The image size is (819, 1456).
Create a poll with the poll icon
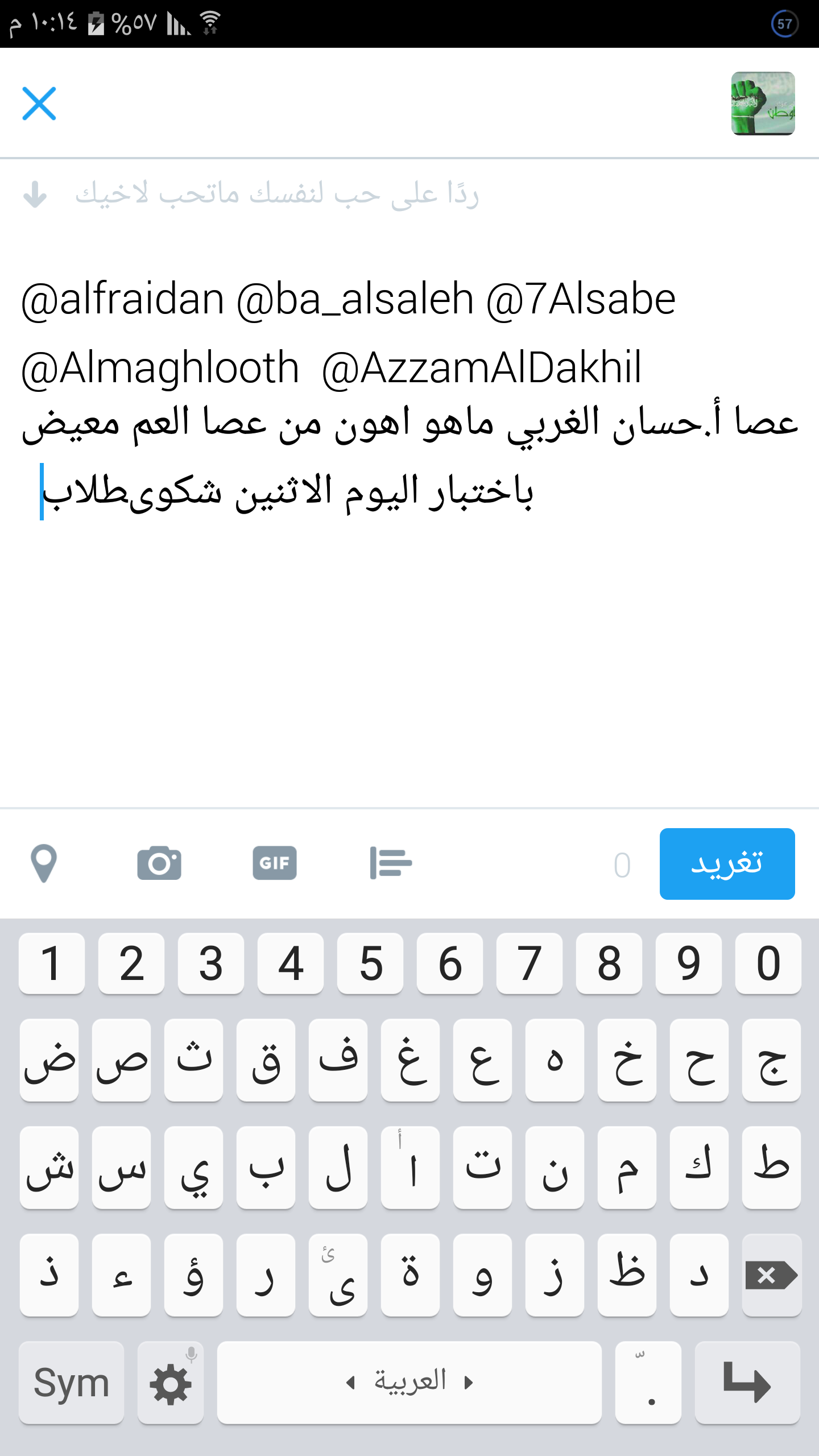tap(391, 863)
